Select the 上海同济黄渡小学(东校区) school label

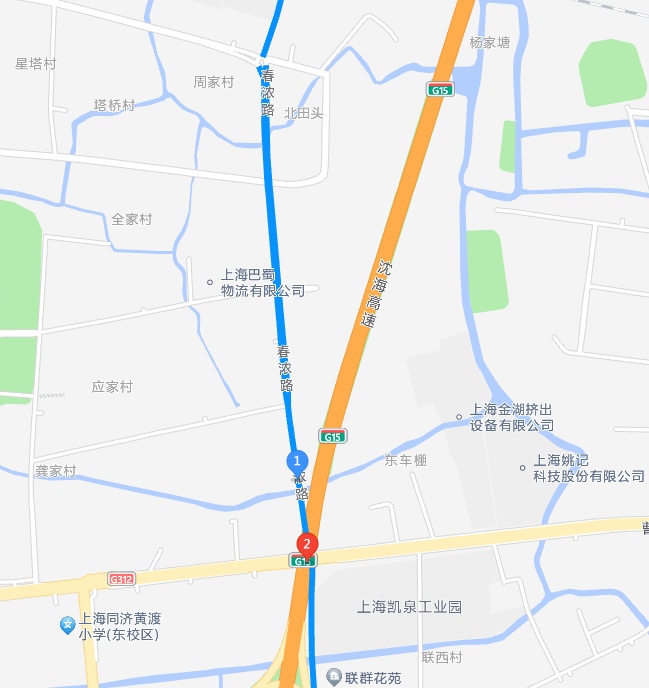(118, 627)
